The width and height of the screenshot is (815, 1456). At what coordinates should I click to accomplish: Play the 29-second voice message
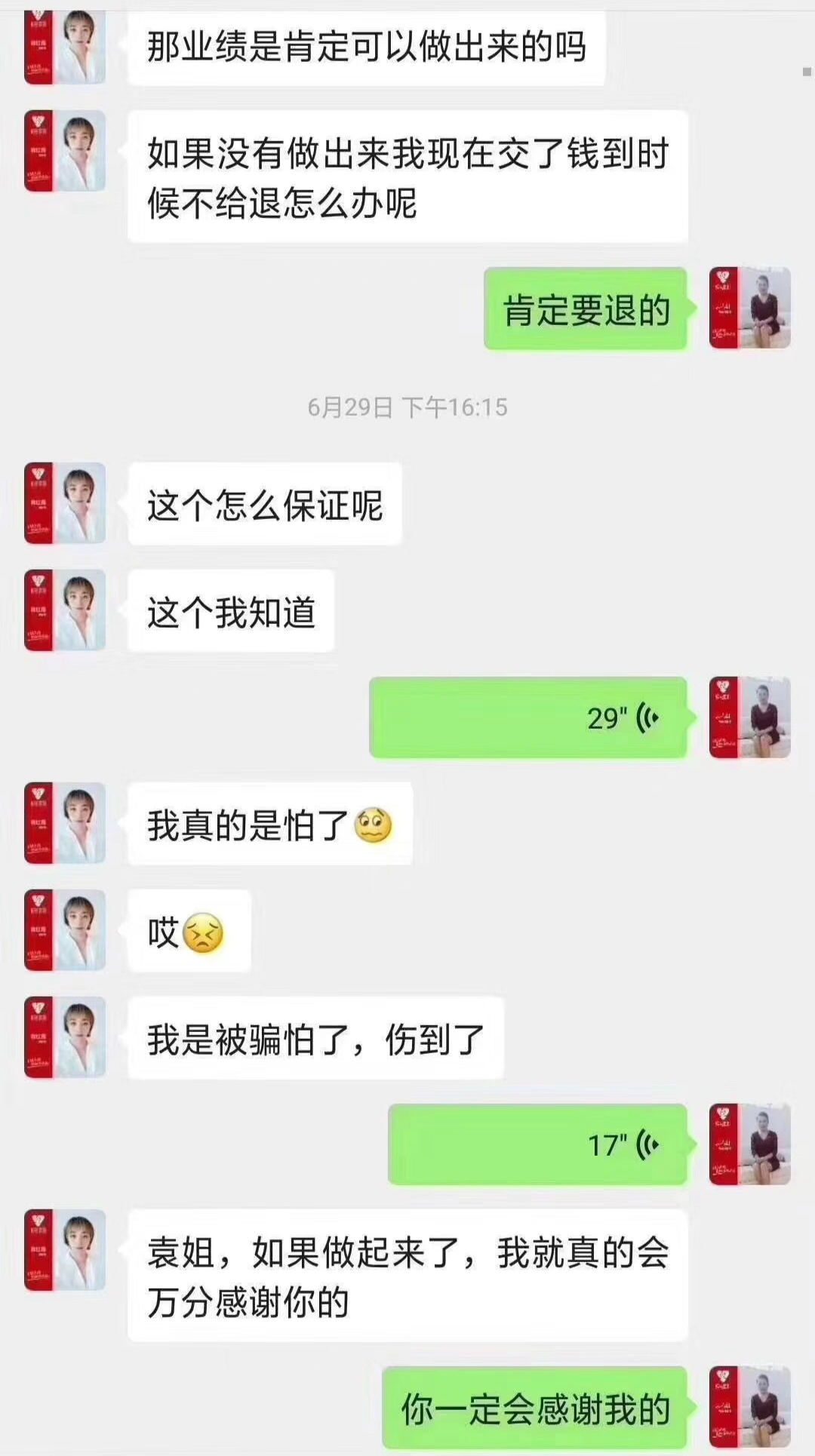[528, 718]
